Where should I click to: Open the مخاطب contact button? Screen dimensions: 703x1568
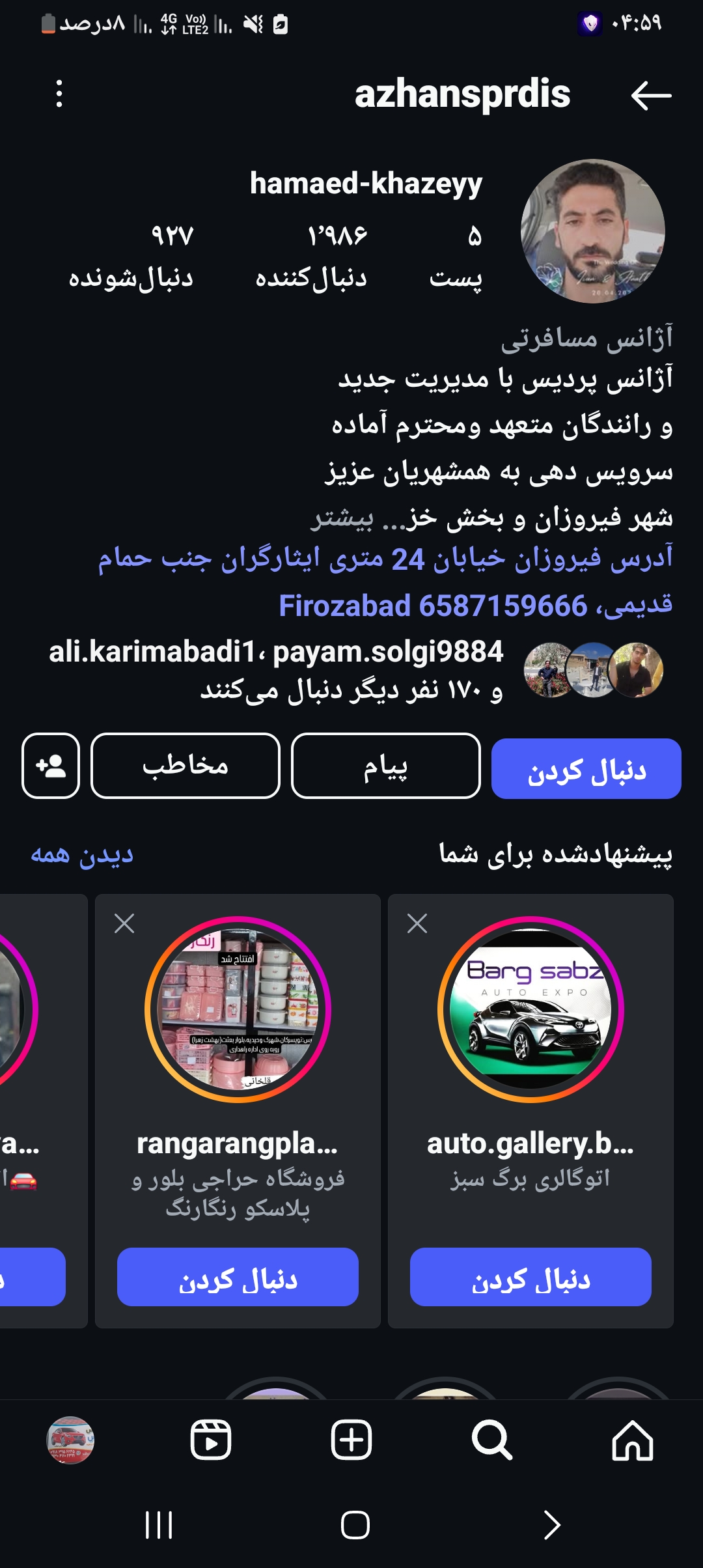click(x=185, y=766)
